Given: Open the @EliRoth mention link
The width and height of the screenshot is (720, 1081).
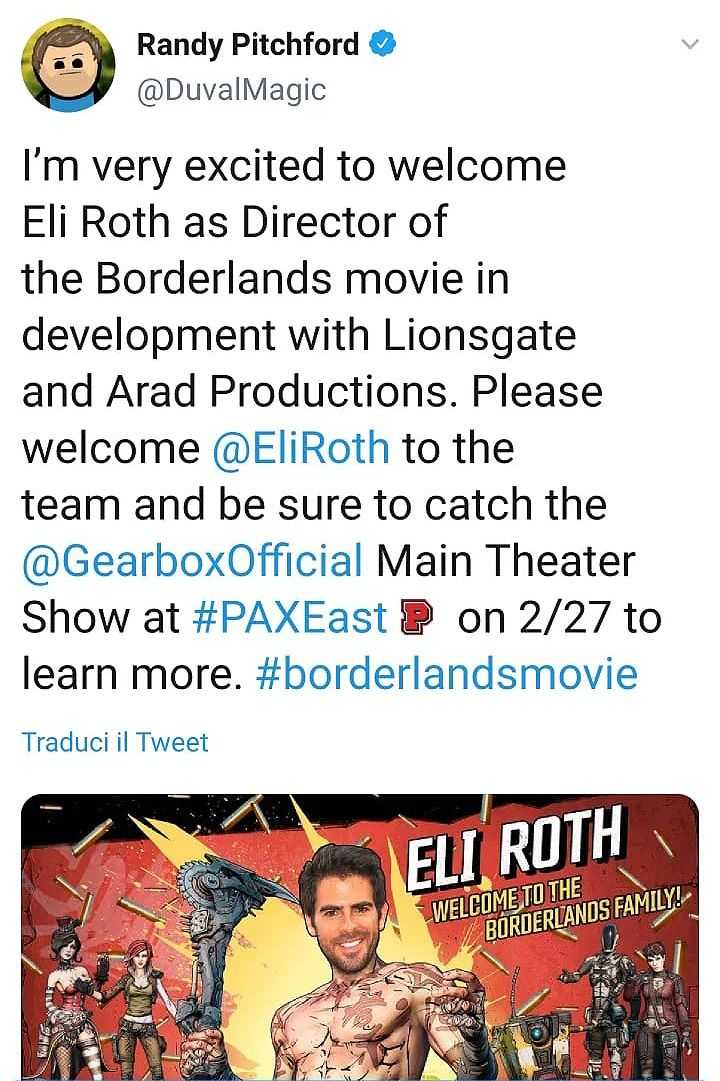Looking at the screenshot, I should [x=301, y=448].
